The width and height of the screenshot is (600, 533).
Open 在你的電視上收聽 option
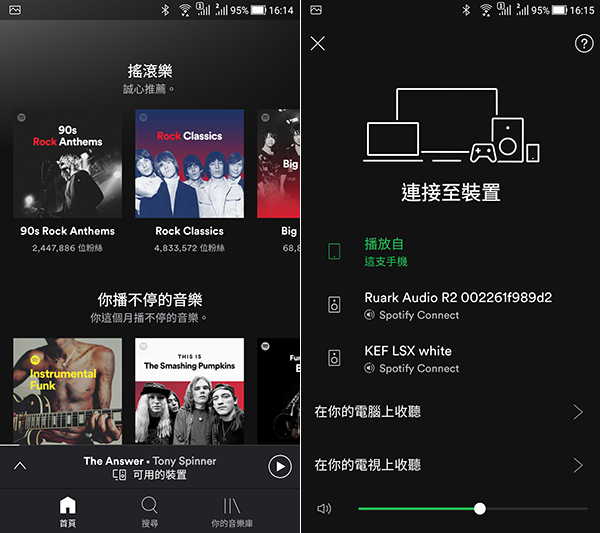pos(448,465)
